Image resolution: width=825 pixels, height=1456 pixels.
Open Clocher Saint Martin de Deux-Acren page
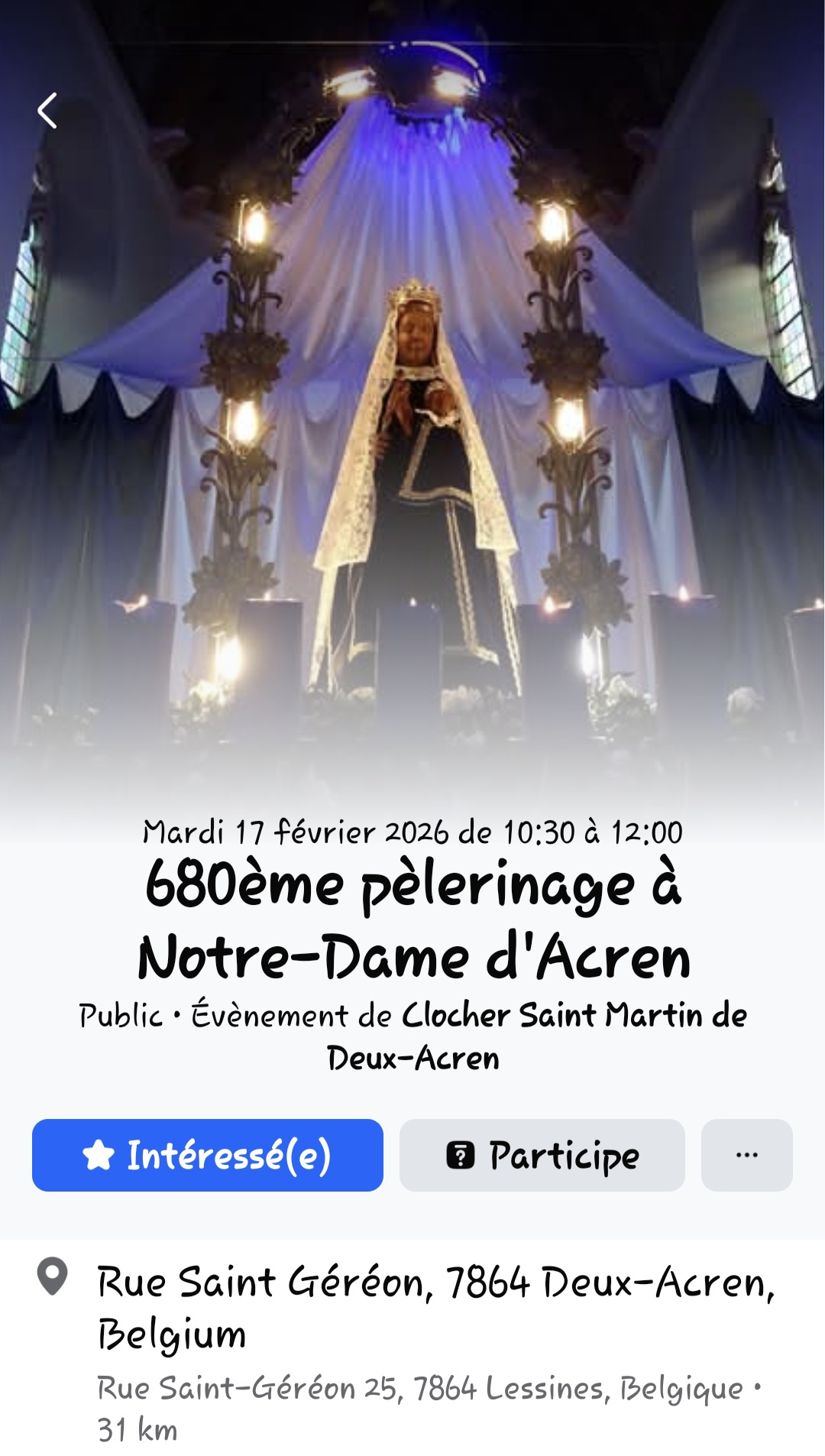pos(573,1016)
